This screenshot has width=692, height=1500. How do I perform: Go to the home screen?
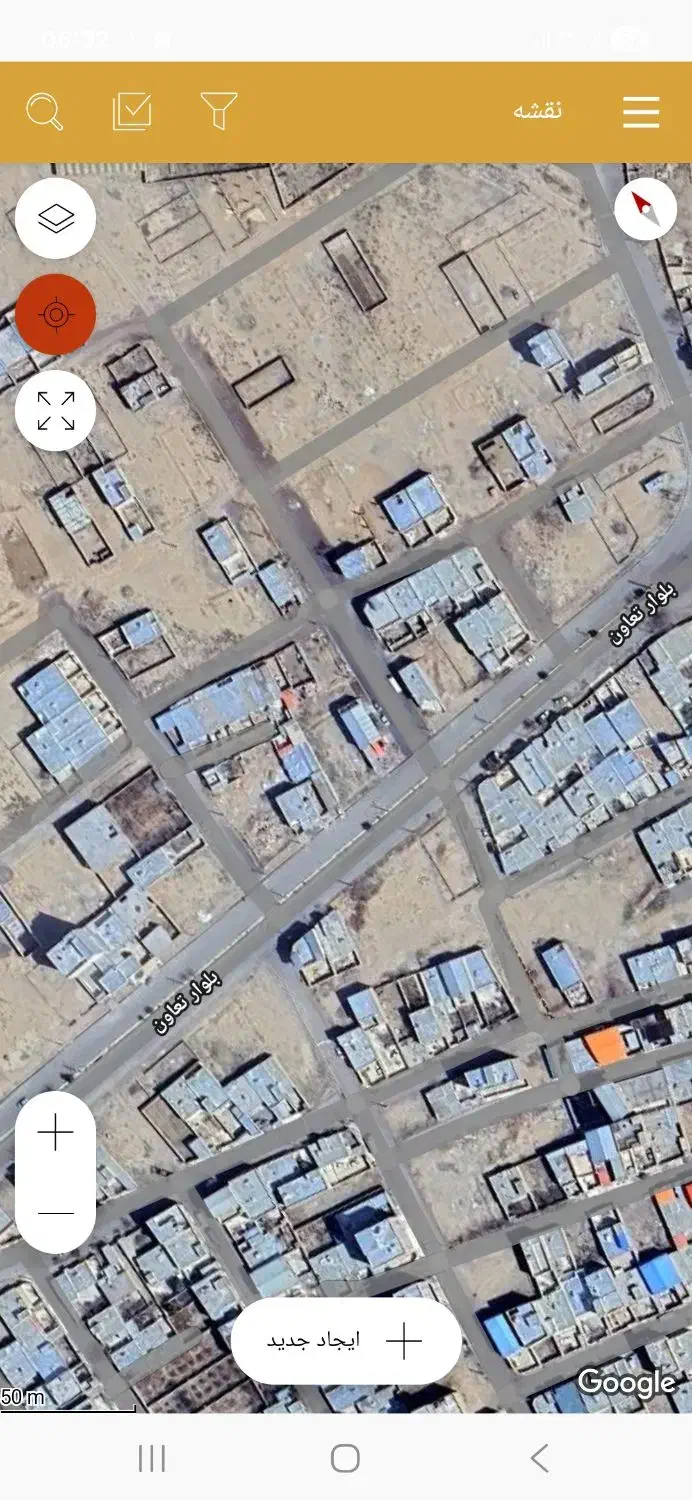click(x=345, y=1459)
